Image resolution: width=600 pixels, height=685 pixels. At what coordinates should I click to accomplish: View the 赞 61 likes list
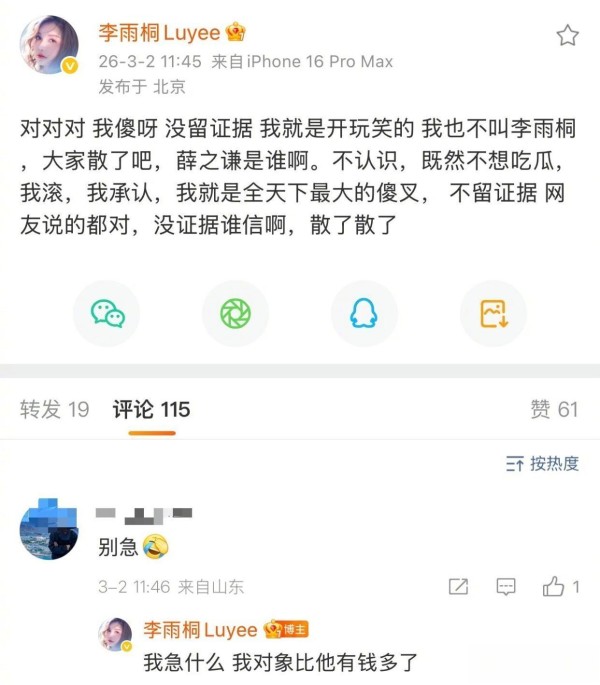click(554, 409)
